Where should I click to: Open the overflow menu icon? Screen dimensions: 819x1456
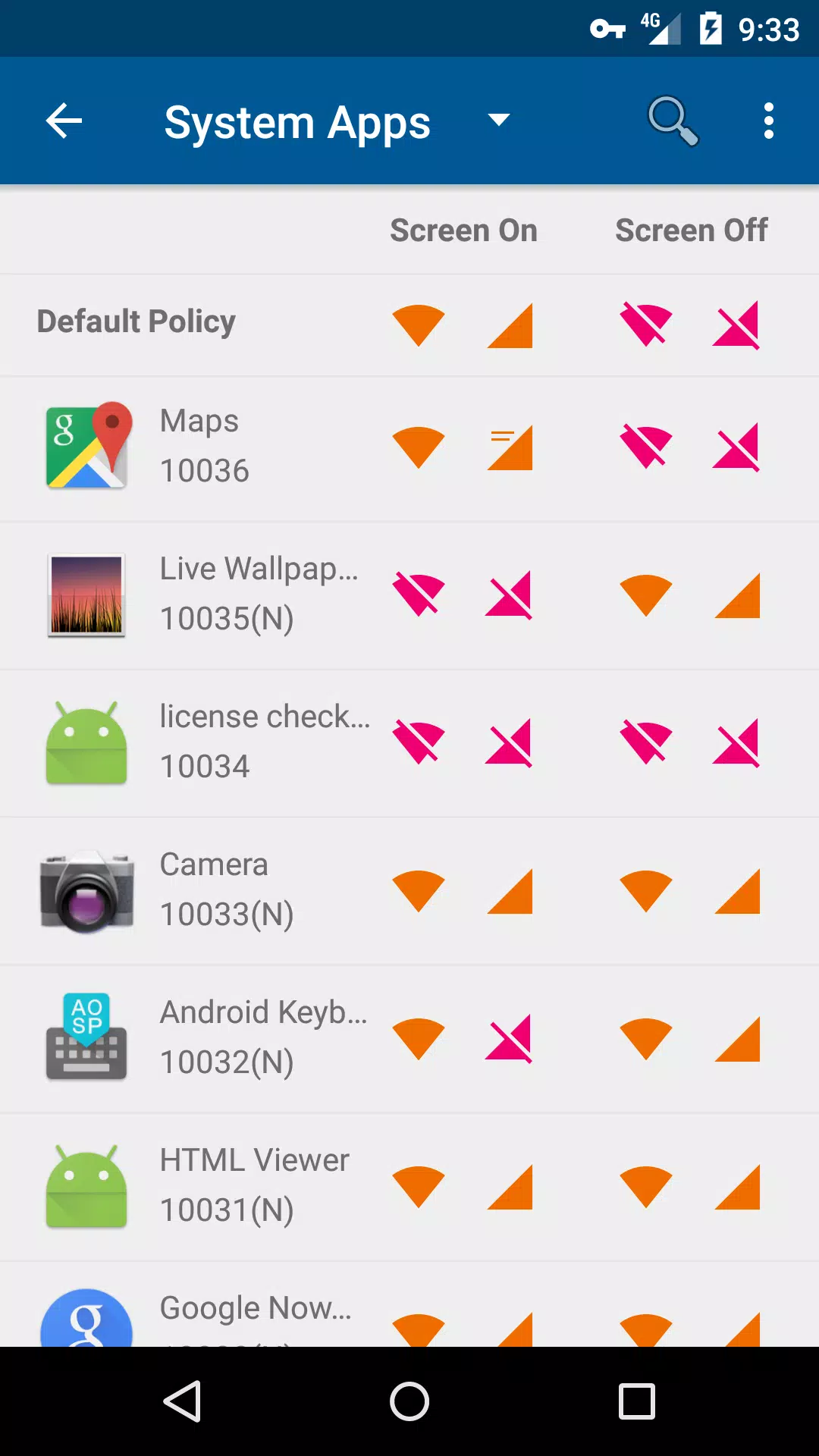coord(767,121)
